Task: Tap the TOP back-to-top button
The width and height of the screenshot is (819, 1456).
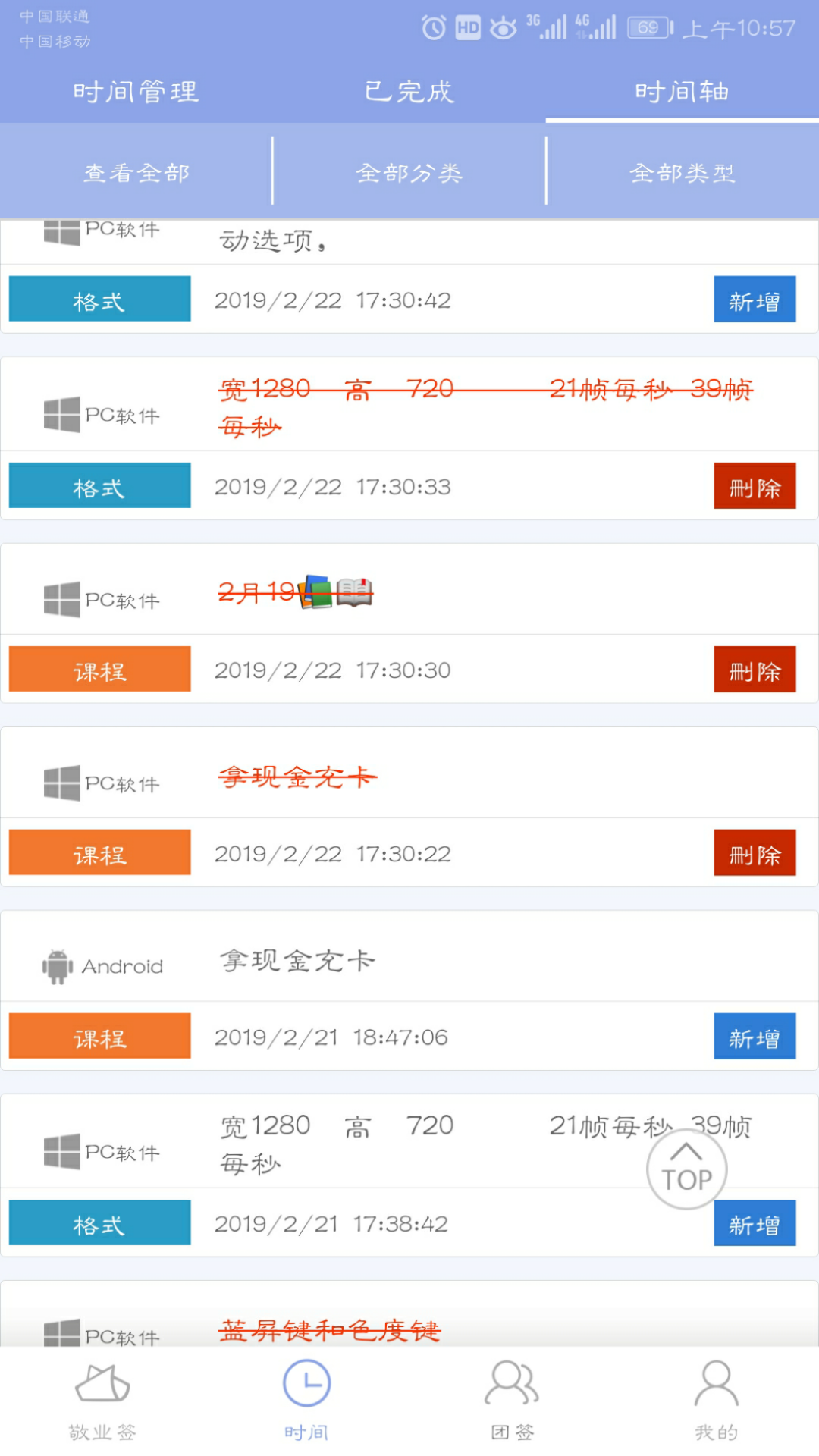Action: tap(687, 1169)
